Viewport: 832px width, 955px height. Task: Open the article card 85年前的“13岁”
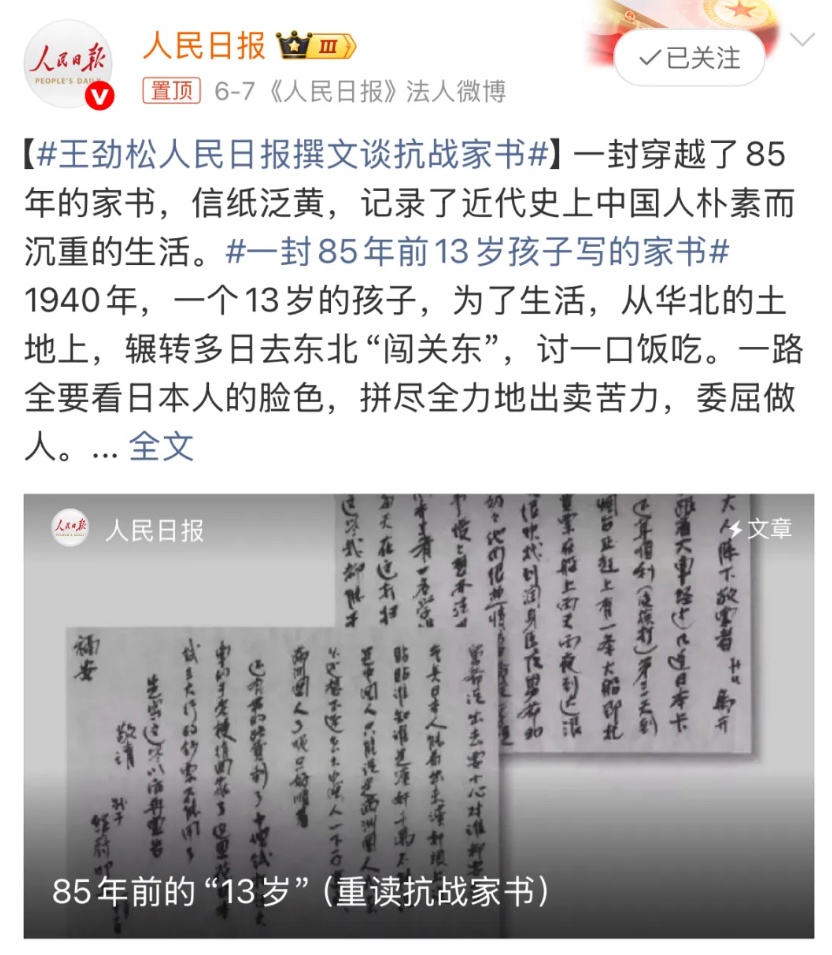[418, 715]
